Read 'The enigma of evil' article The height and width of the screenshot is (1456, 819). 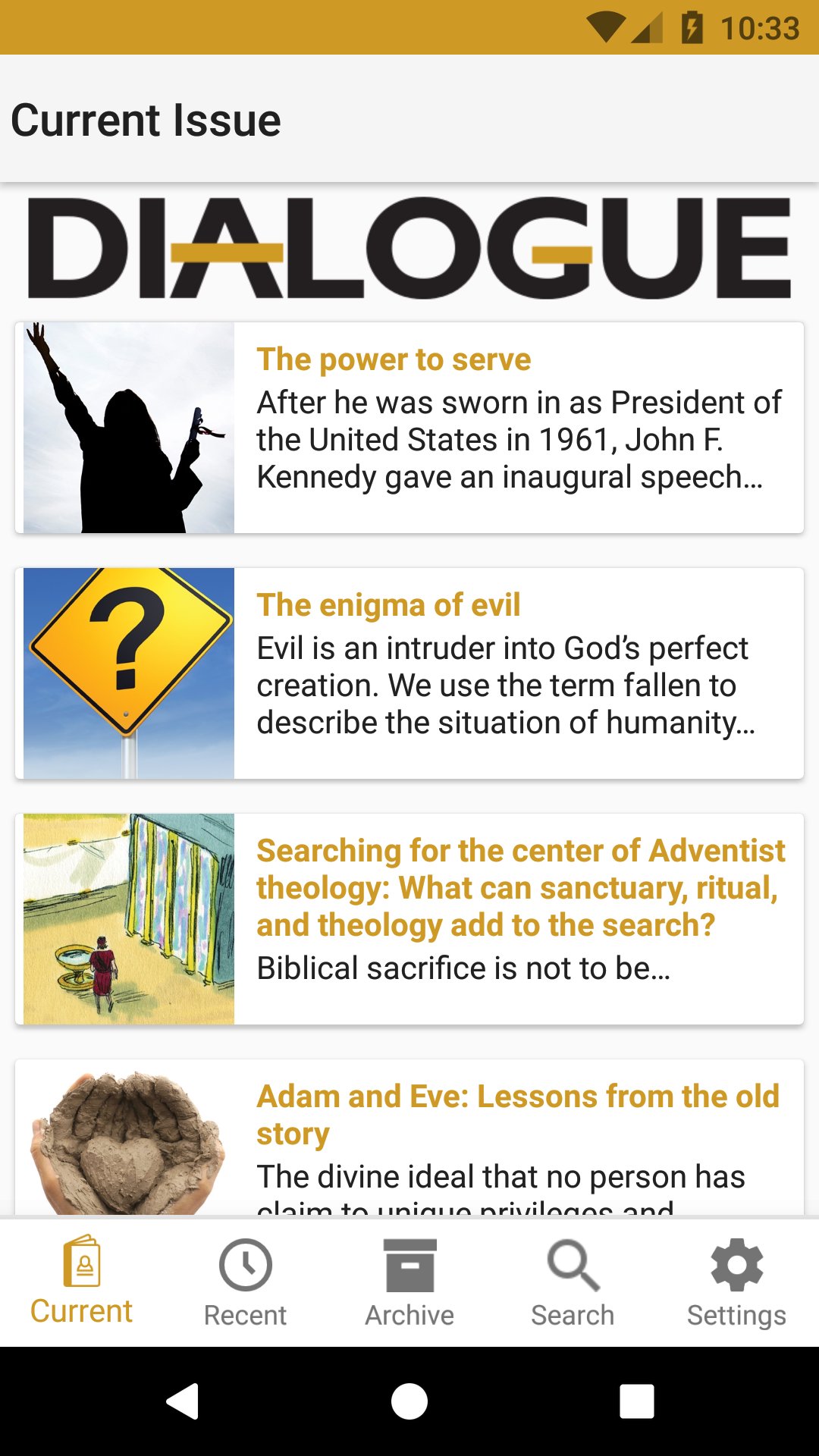click(409, 673)
